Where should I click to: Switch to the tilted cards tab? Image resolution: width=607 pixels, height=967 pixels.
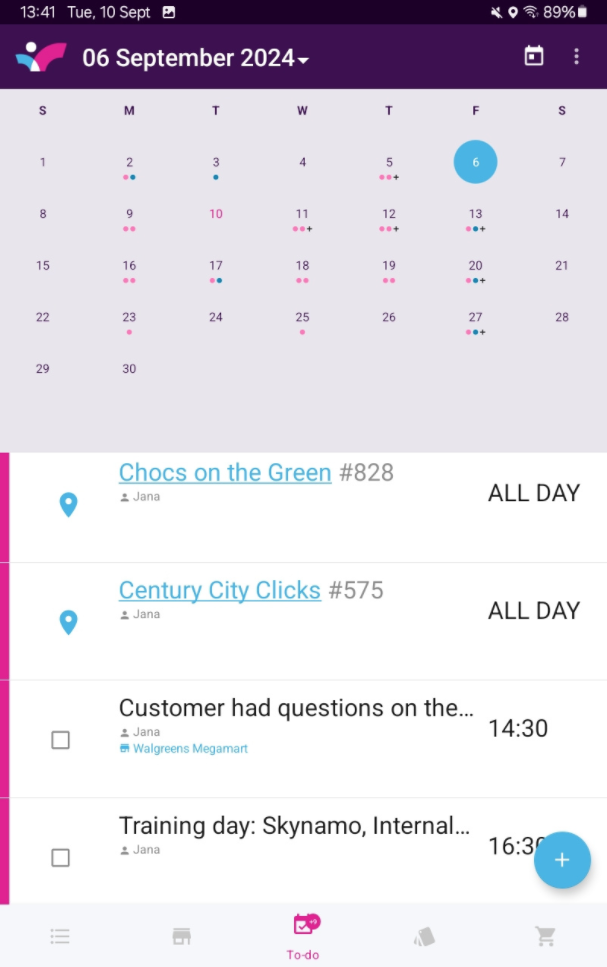(x=424, y=937)
